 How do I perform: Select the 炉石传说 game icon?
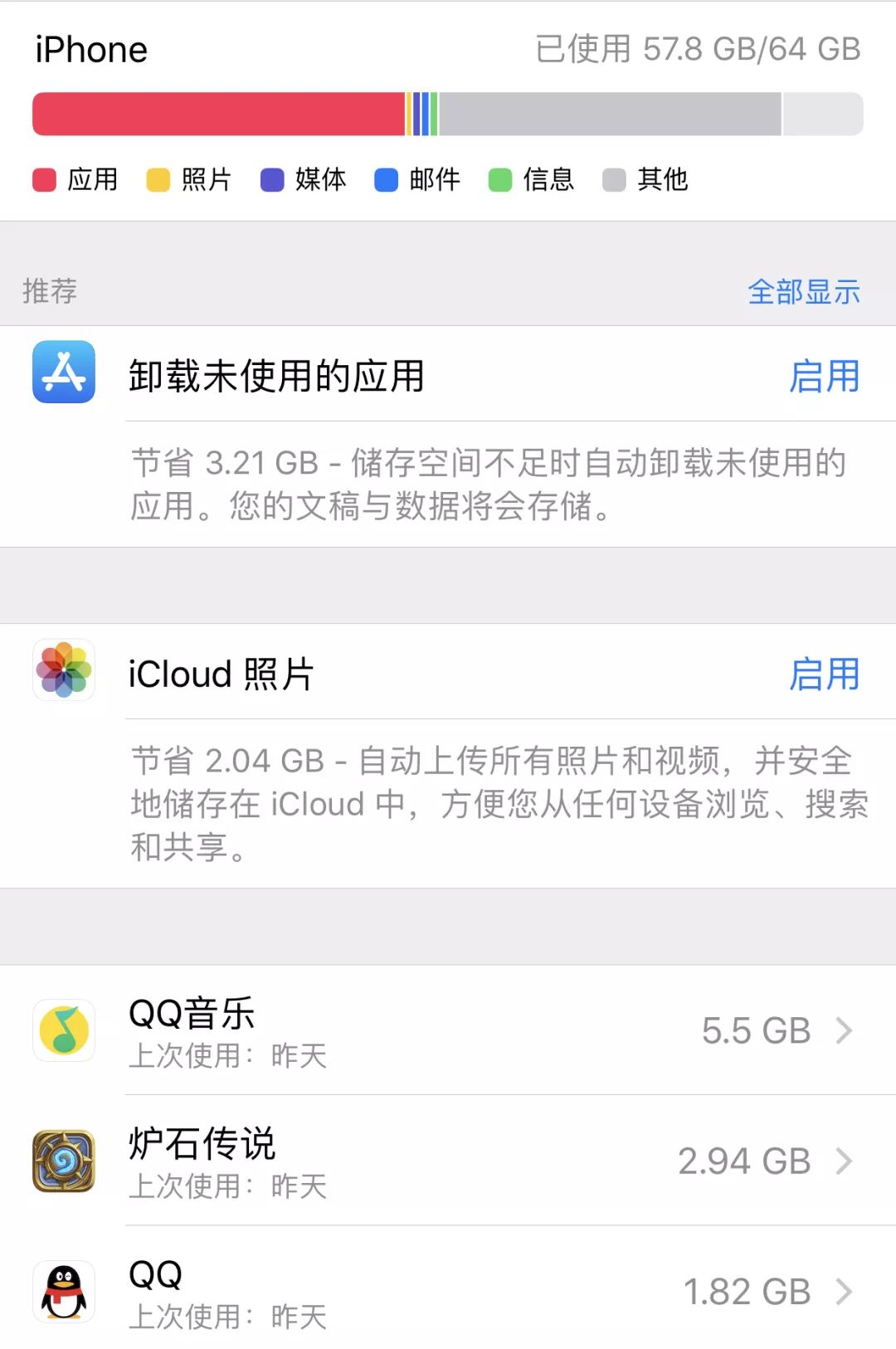pyautogui.click(x=64, y=1162)
